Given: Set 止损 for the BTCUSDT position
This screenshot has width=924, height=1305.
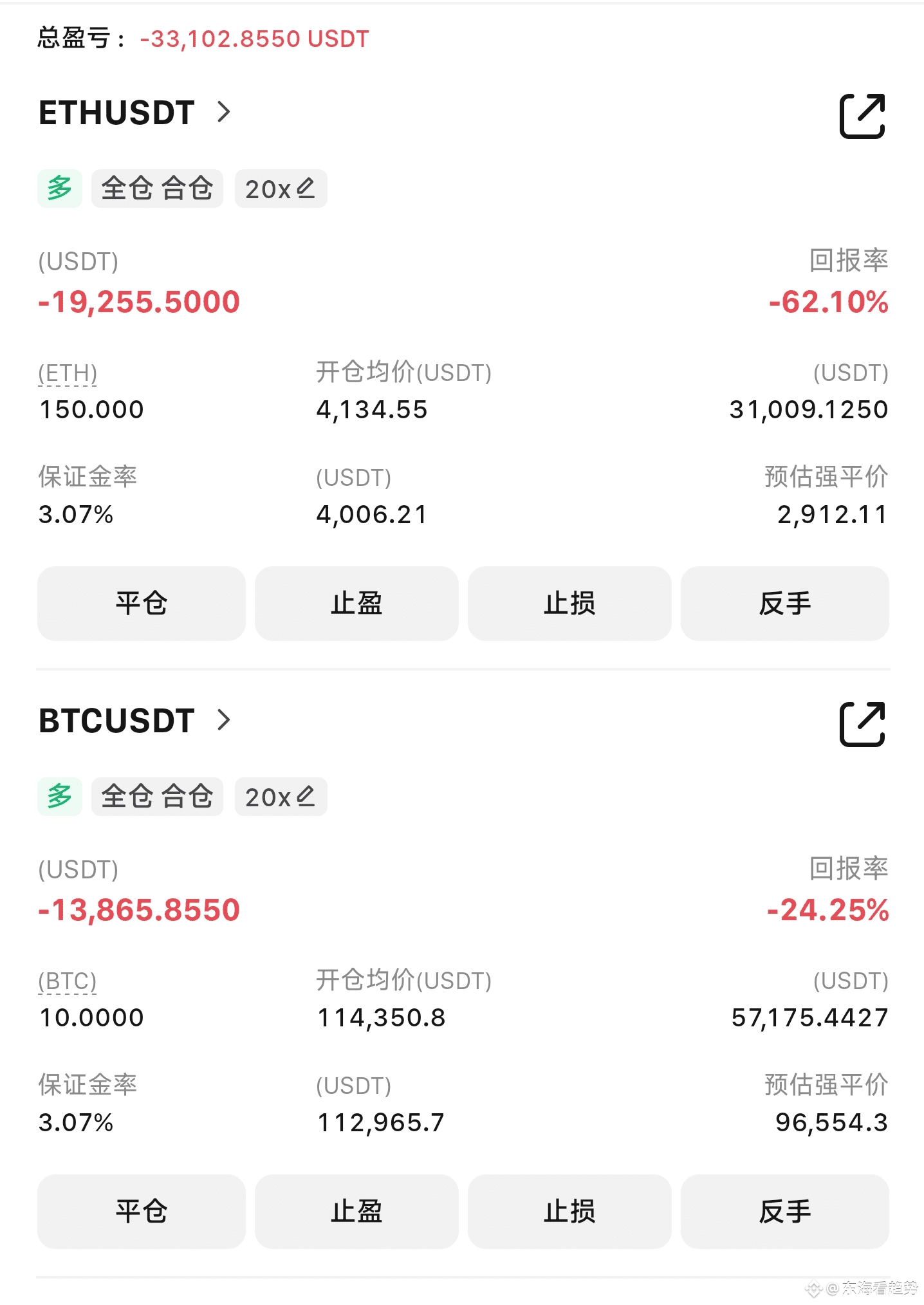Looking at the screenshot, I should (x=569, y=1211).
